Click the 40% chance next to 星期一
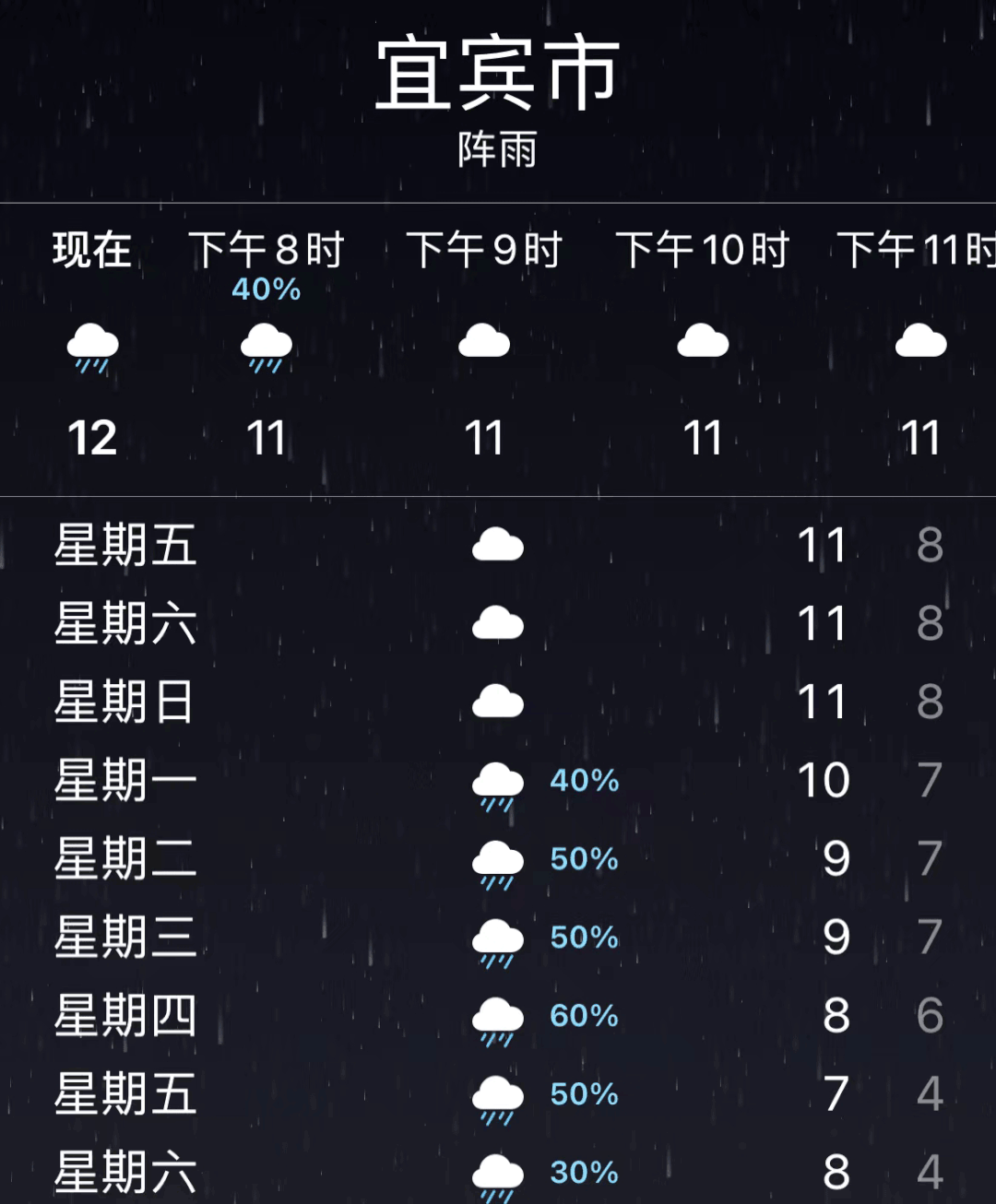 point(584,781)
